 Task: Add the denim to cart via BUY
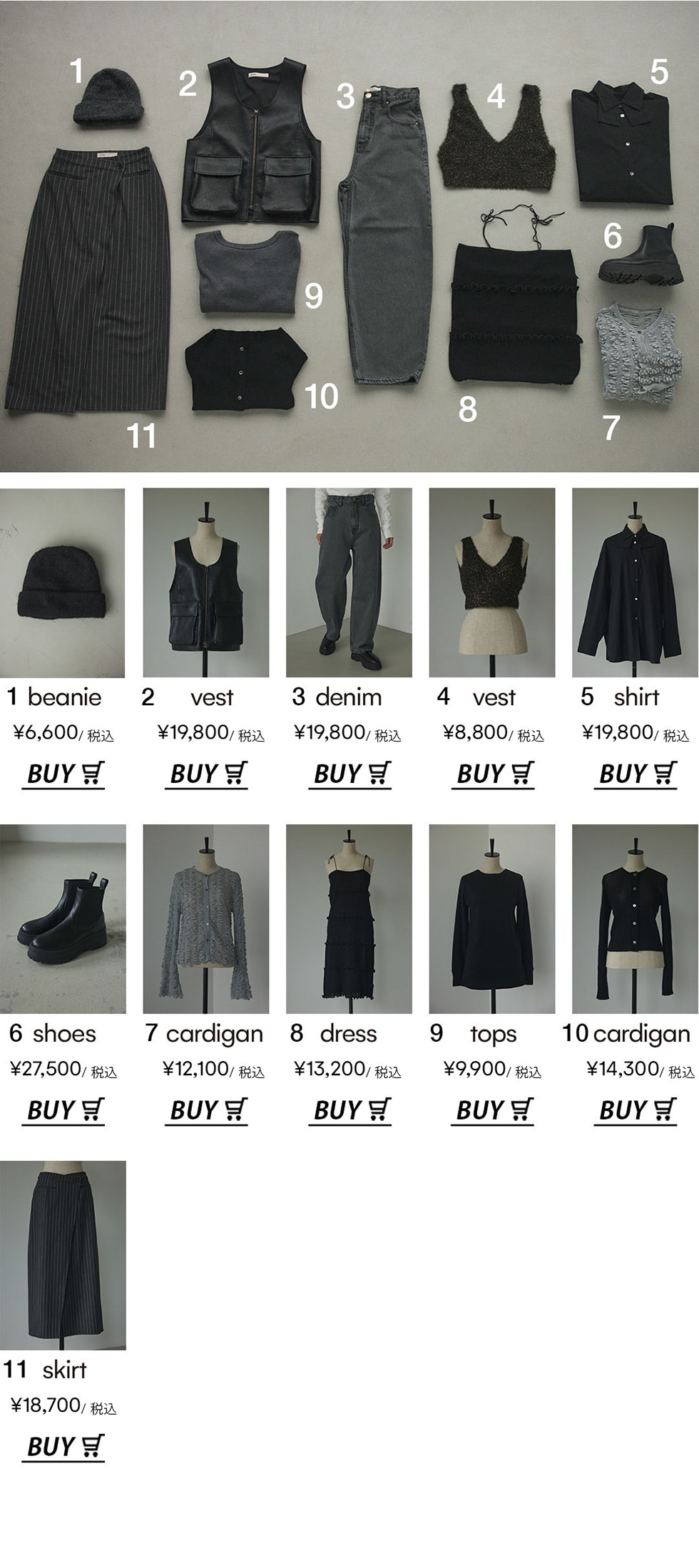[x=351, y=774]
